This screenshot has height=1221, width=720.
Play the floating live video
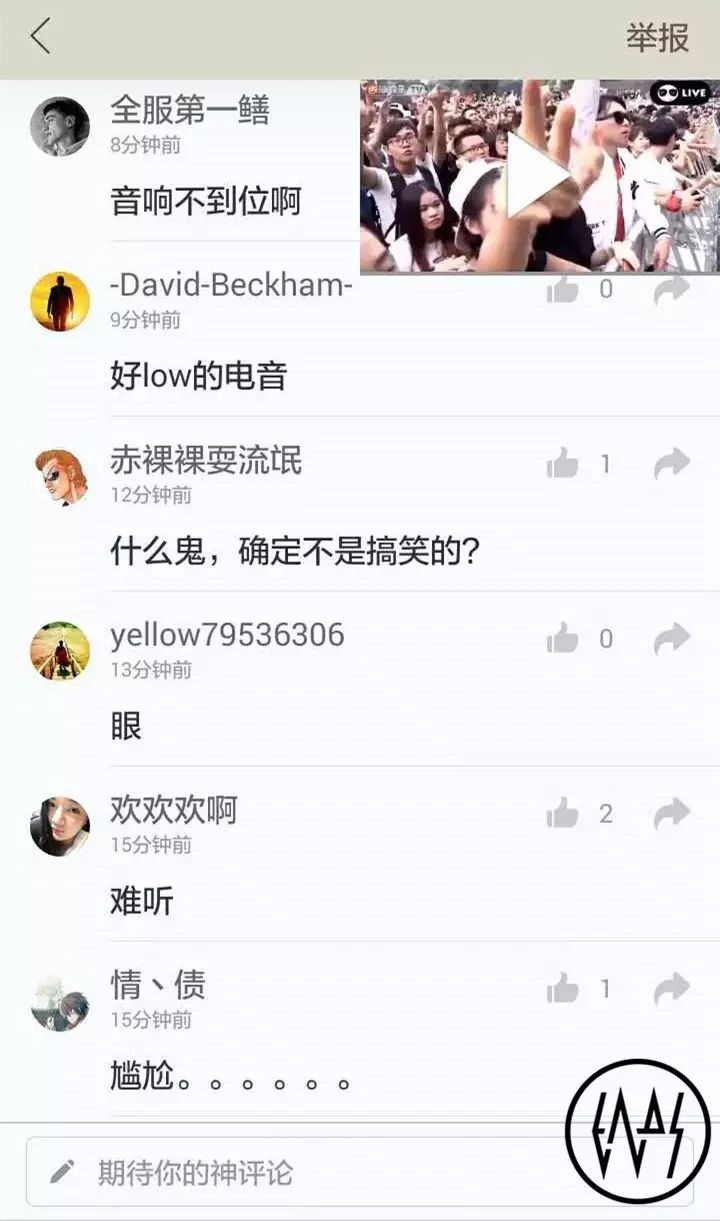click(538, 177)
